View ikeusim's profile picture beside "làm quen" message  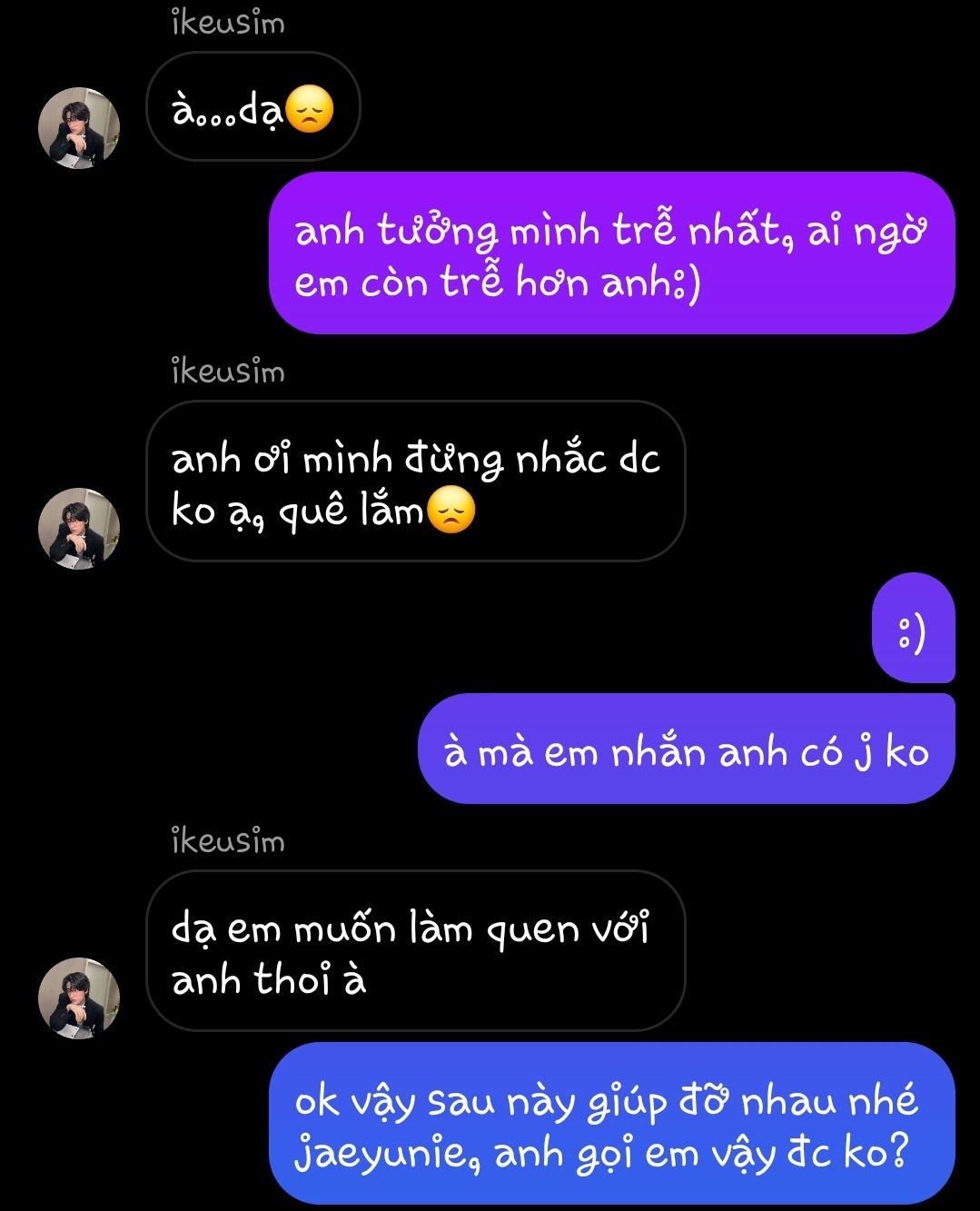pyautogui.click(x=79, y=998)
